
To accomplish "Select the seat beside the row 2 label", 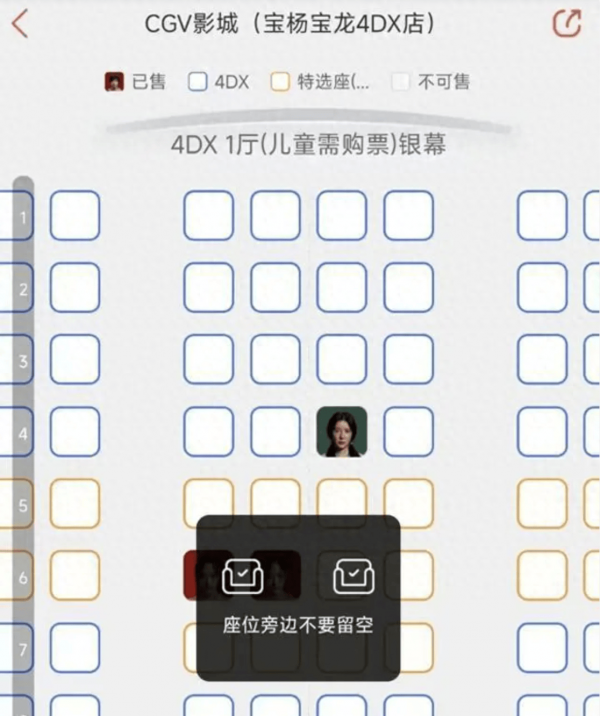I will [x=75, y=288].
